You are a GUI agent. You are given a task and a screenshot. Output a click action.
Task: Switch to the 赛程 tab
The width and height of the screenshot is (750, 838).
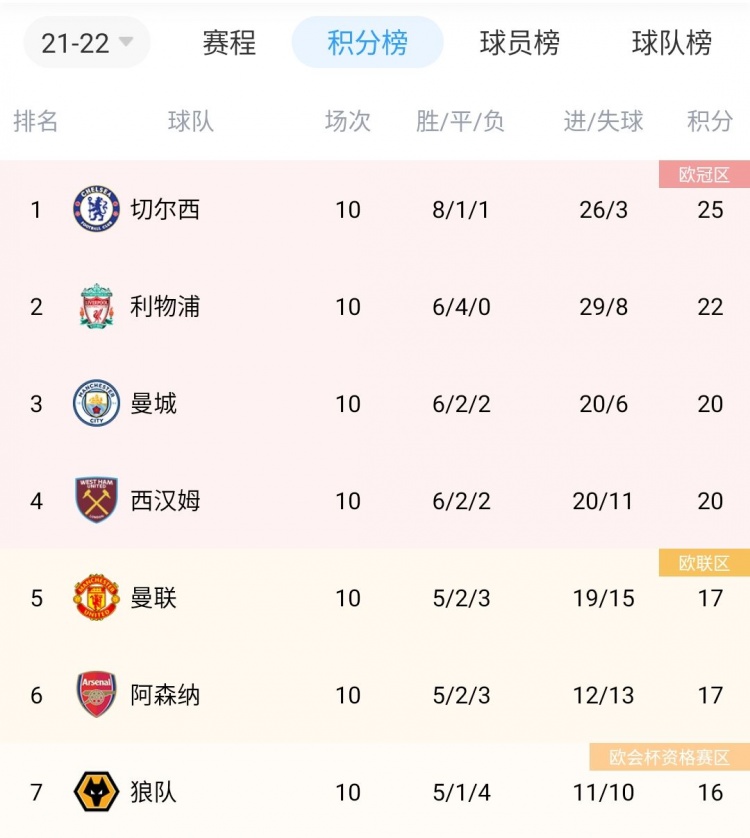[x=229, y=42]
